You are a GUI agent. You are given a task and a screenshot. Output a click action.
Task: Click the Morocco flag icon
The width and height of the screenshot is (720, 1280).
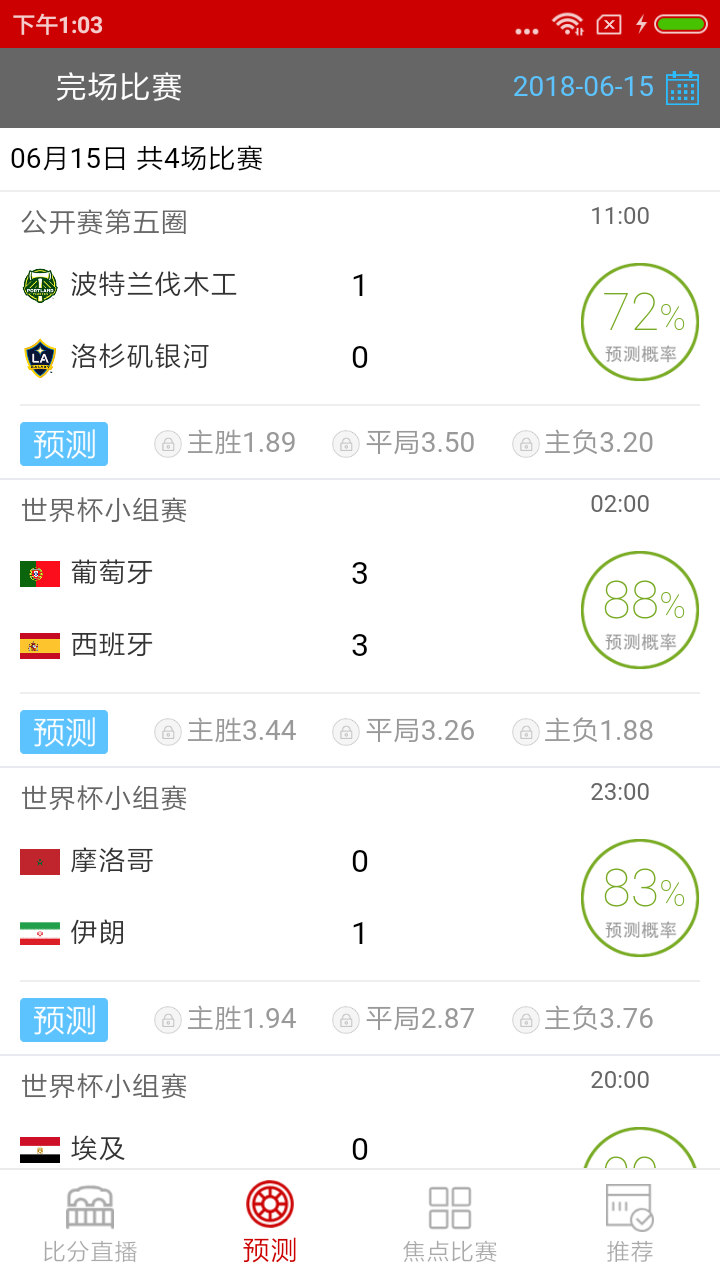(x=37, y=860)
